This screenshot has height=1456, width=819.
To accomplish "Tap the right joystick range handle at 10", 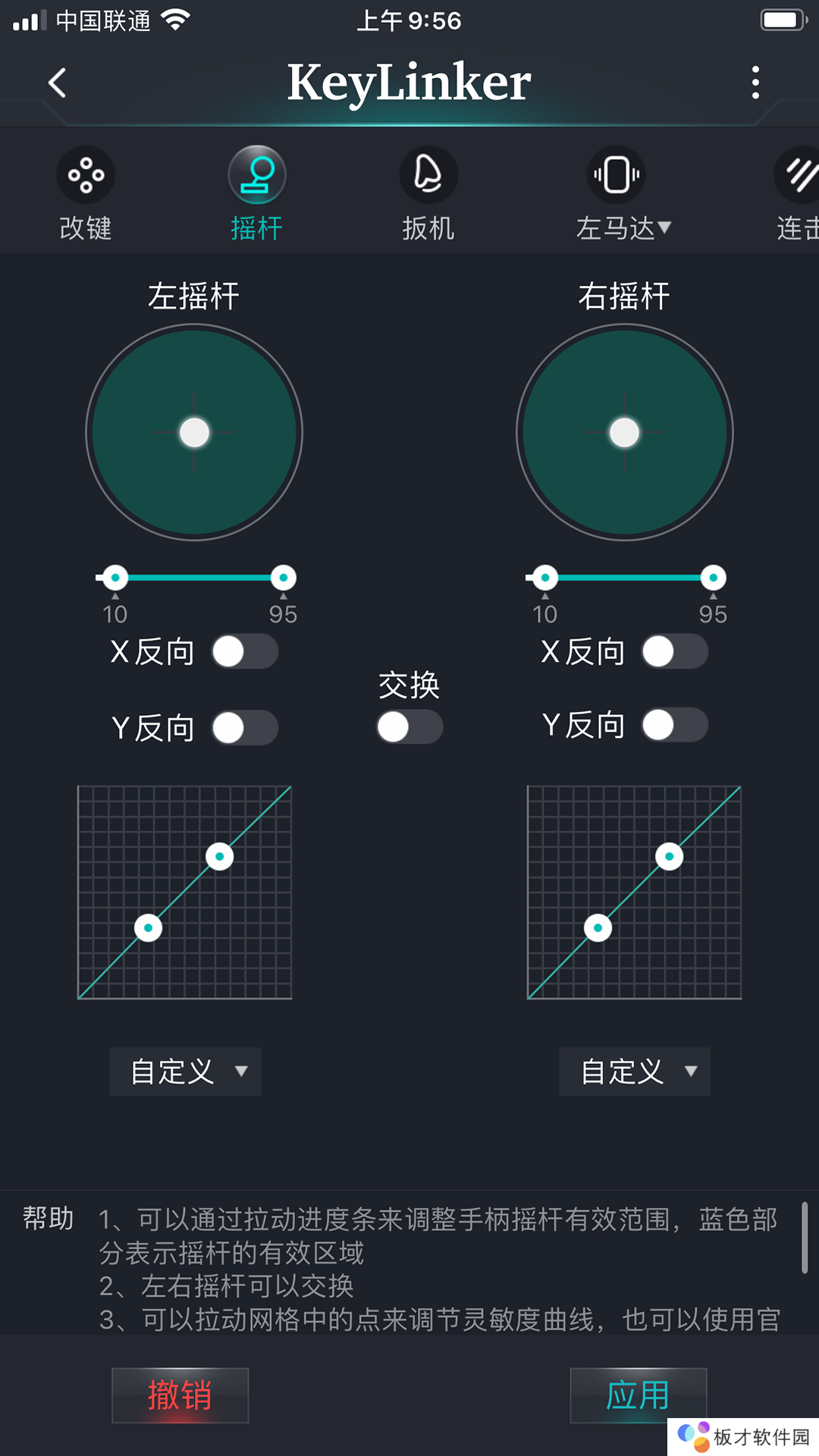I will [544, 578].
